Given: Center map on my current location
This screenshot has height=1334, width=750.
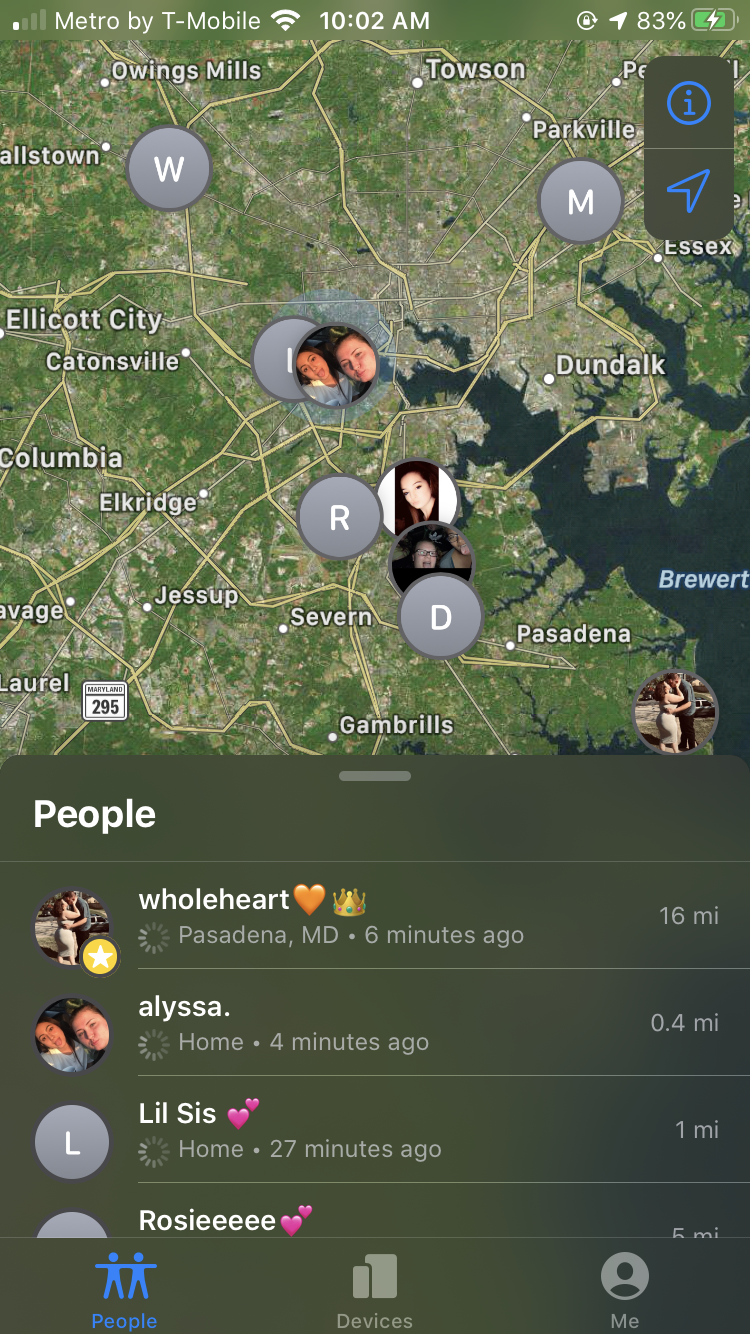Looking at the screenshot, I should click(x=688, y=190).
